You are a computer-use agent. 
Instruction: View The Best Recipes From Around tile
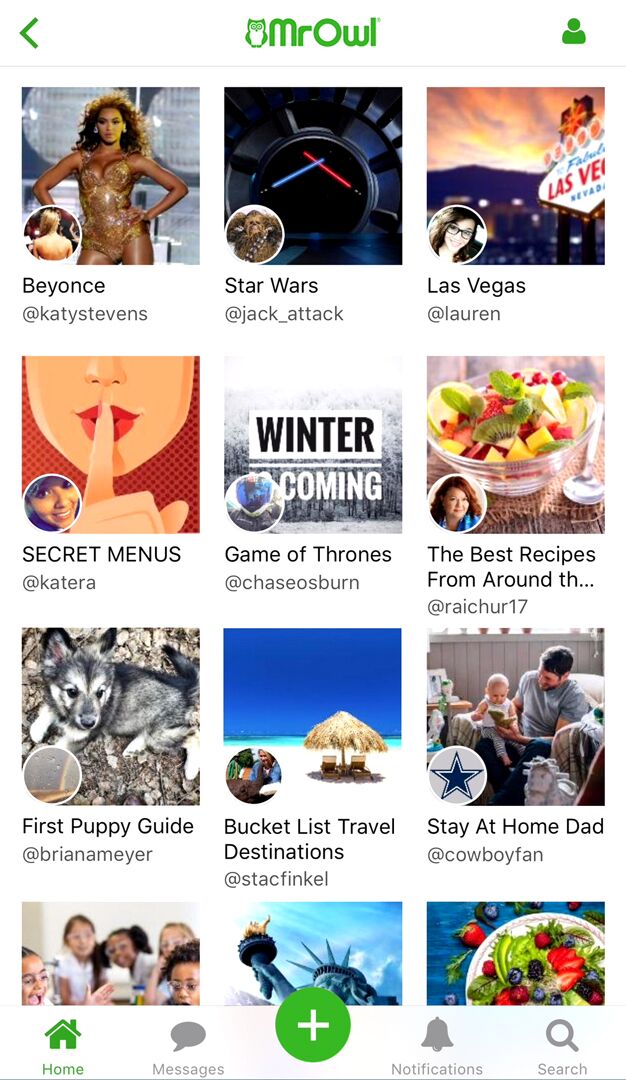point(515,445)
